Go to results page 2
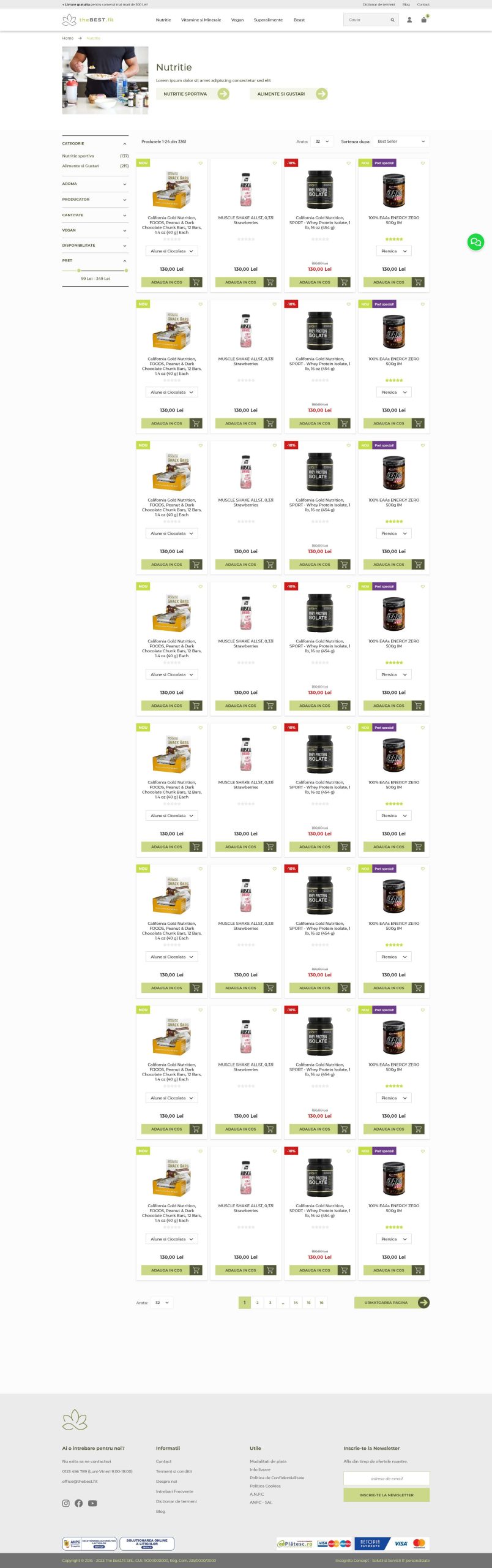492x1568 pixels. (257, 1302)
